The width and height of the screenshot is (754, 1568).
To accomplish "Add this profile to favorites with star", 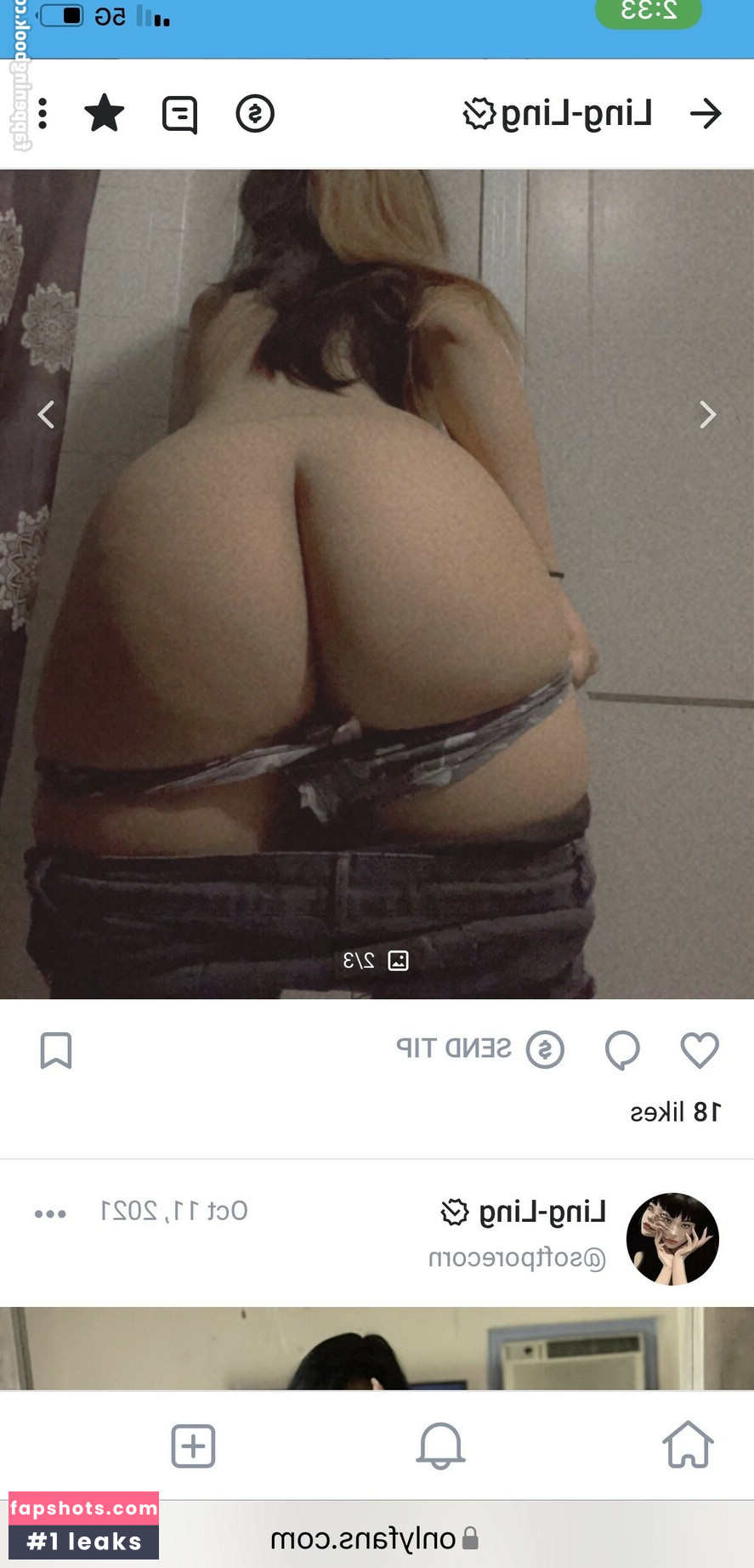I will [x=105, y=114].
